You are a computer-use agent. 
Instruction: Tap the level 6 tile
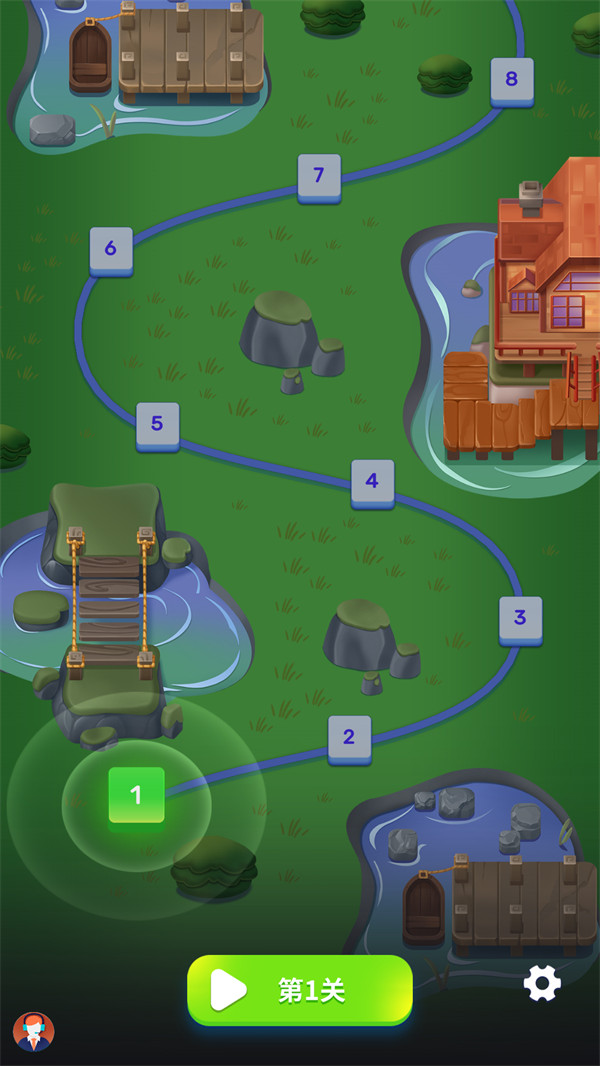(x=111, y=252)
